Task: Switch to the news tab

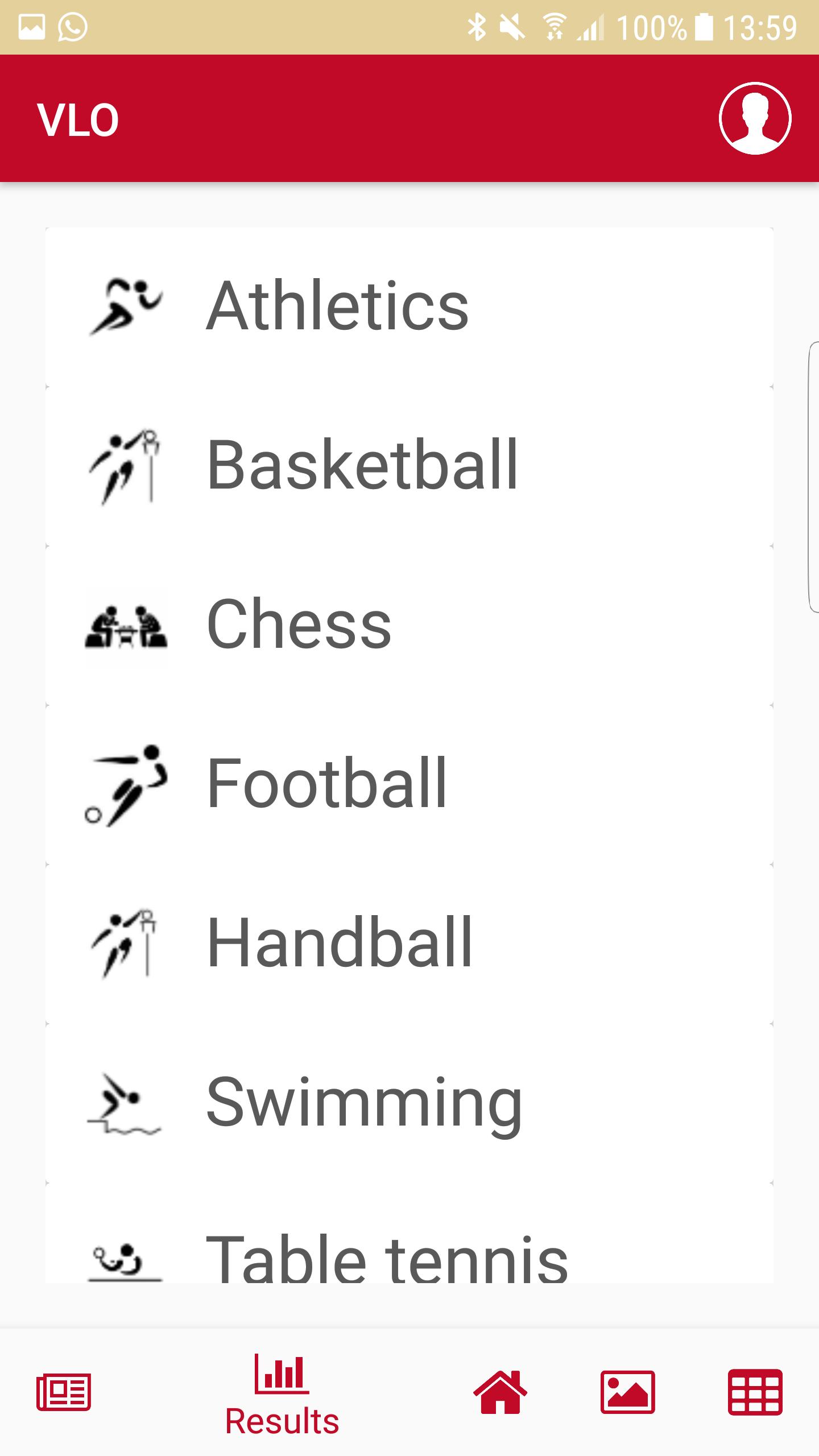Action: pyautogui.click(x=64, y=1392)
